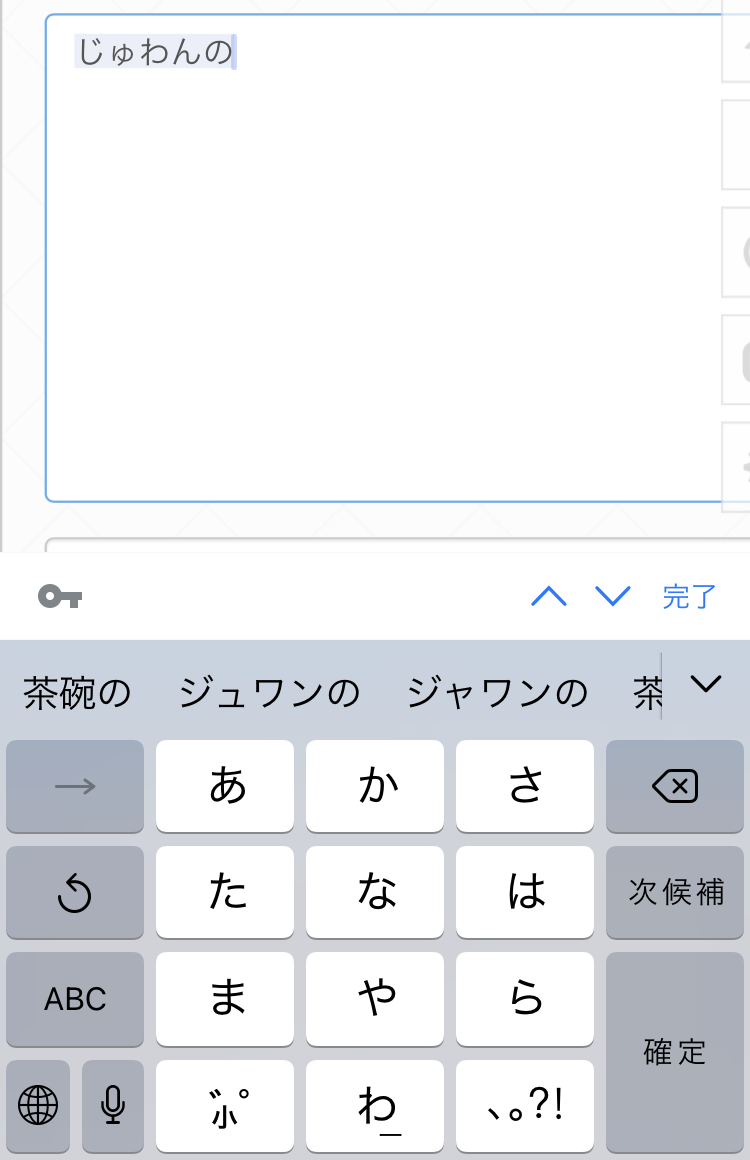750x1160 pixels.
Task: Change keyboard language with the globe key
Action: click(x=38, y=1106)
